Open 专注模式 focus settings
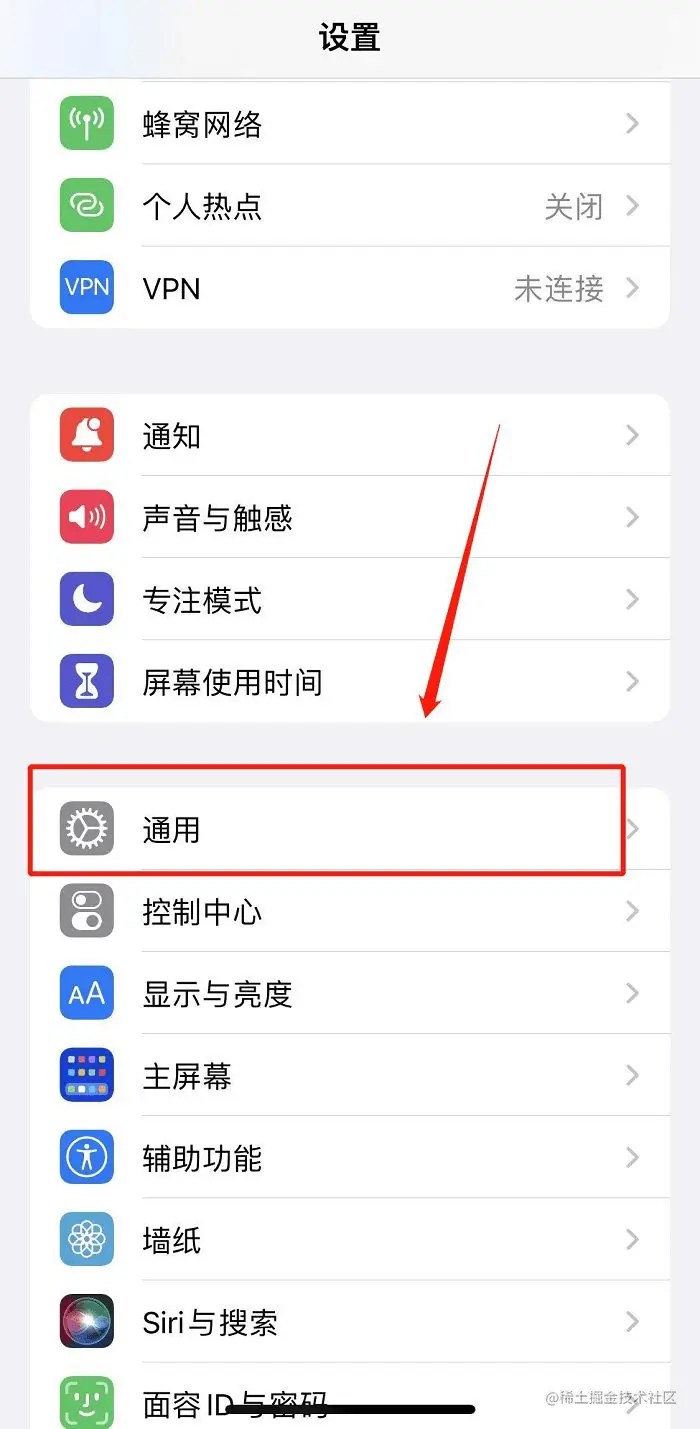This screenshot has width=700, height=1429. [350, 600]
